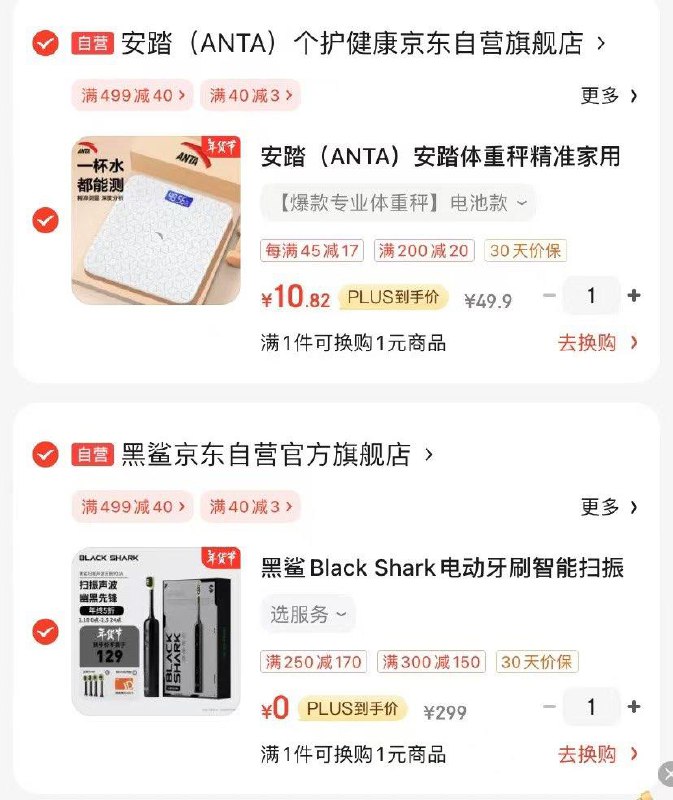This screenshot has width=673, height=800.
Task: Uncheck the 黑鲨 store checkbox
Action: [x=45, y=455]
